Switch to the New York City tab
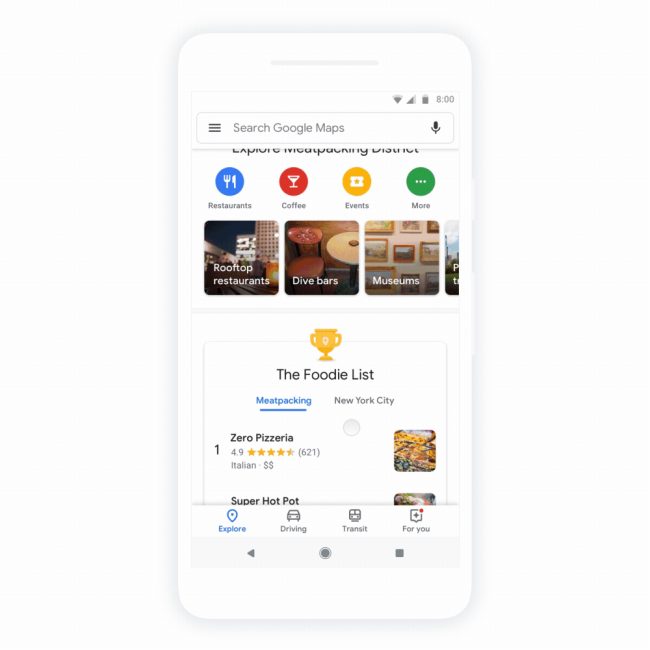Image resolution: width=650 pixels, height=650 pixels. tap(364, 401)
